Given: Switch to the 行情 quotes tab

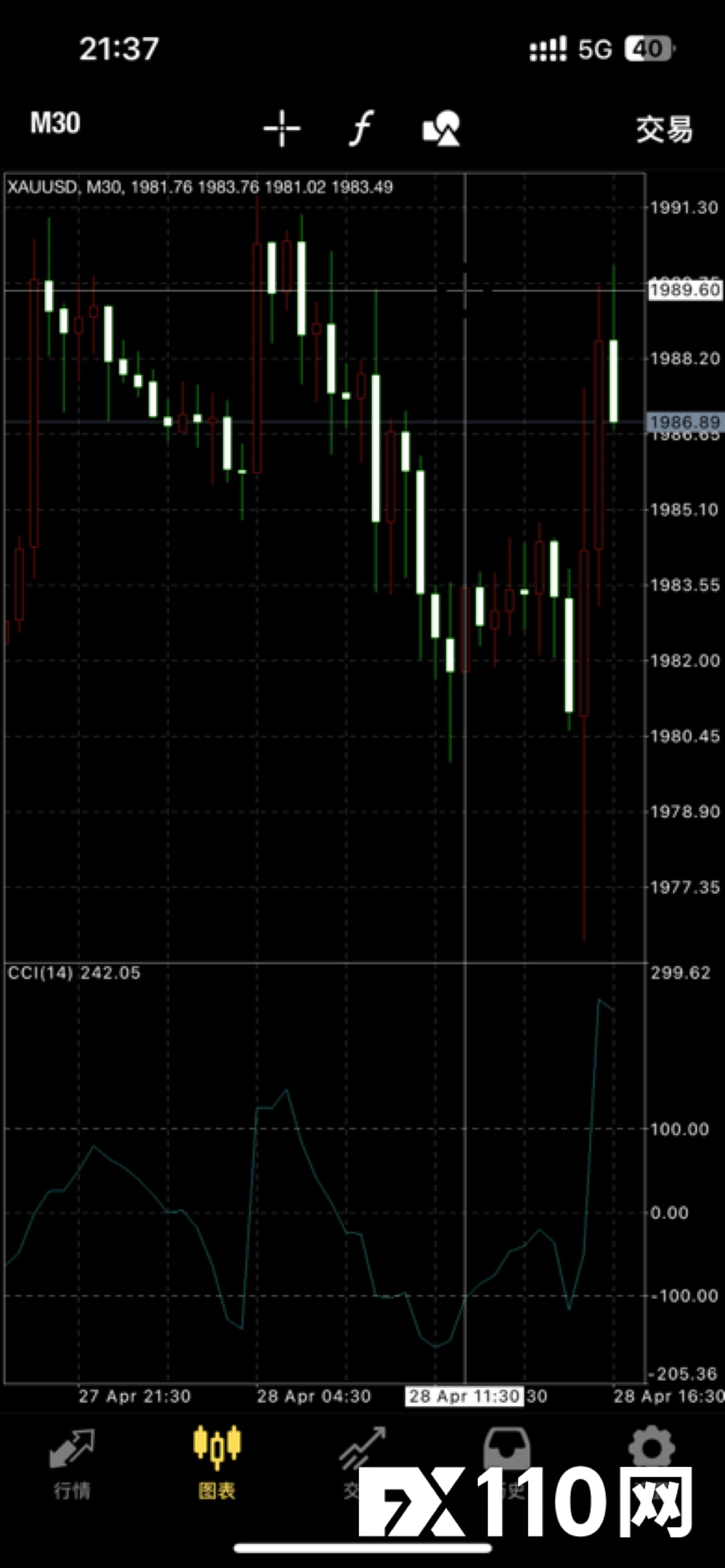Looking at the screenshot, I should (72, 1463).
